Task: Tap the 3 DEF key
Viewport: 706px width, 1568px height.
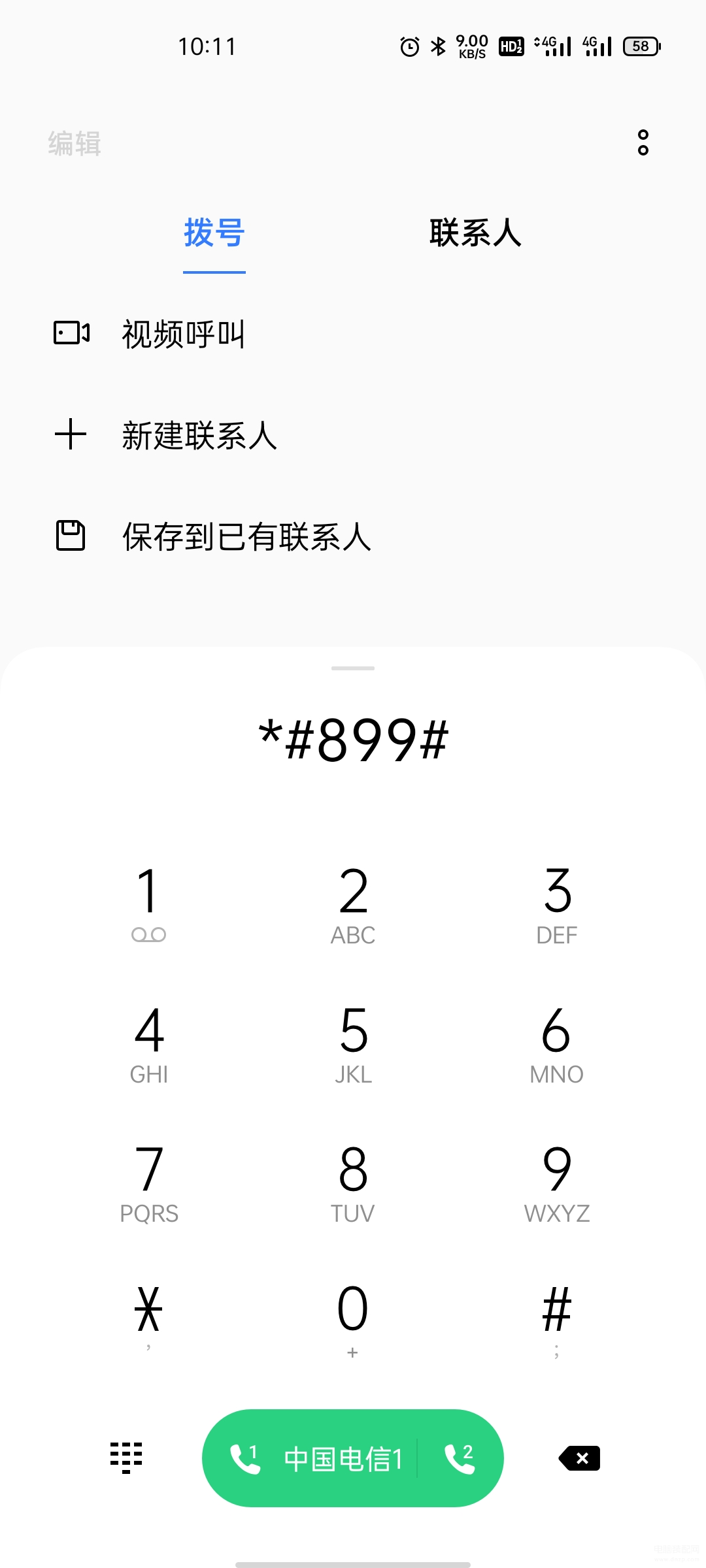Action: (x=557, y=905)
